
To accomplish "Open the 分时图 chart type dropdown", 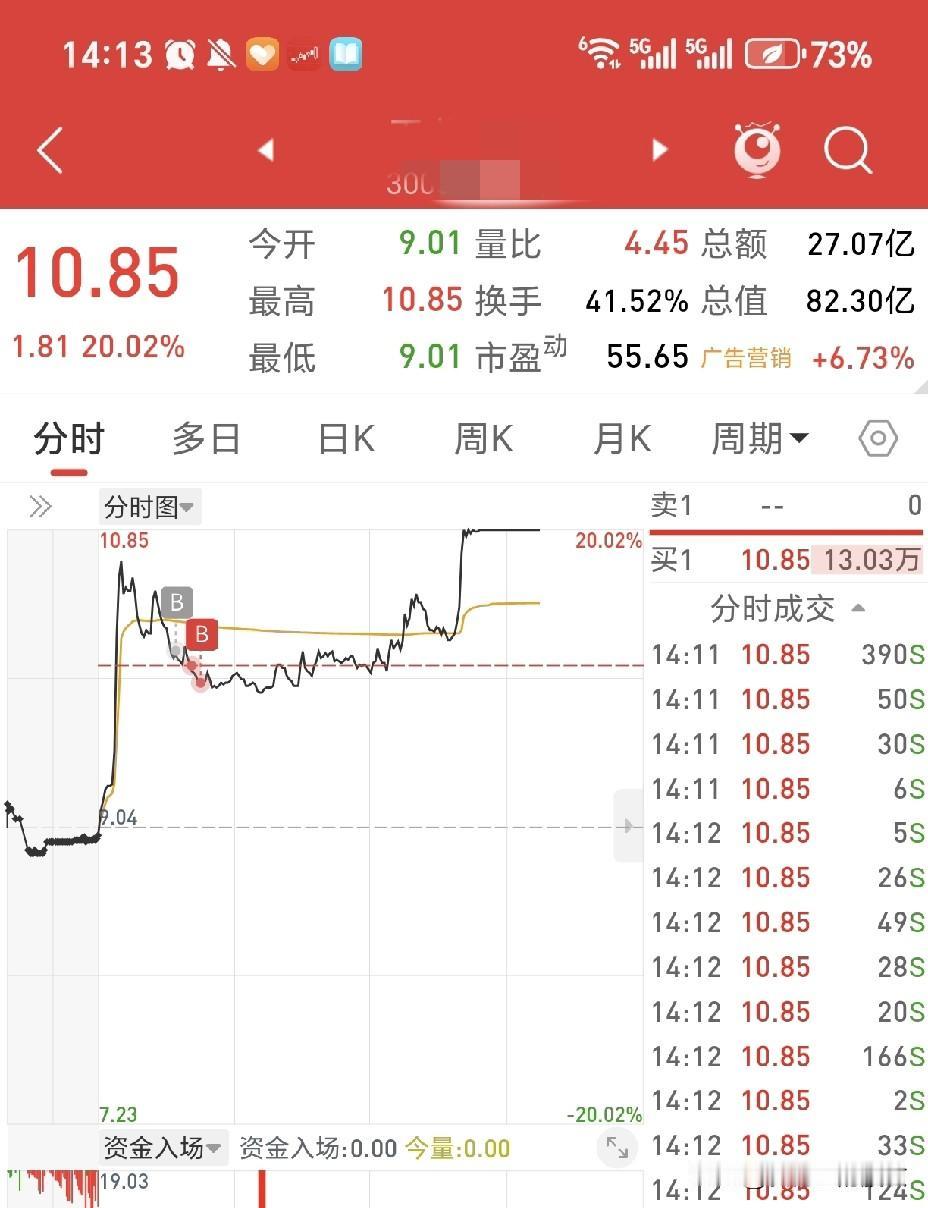I will pyautogui.click(x=150, y=506).
